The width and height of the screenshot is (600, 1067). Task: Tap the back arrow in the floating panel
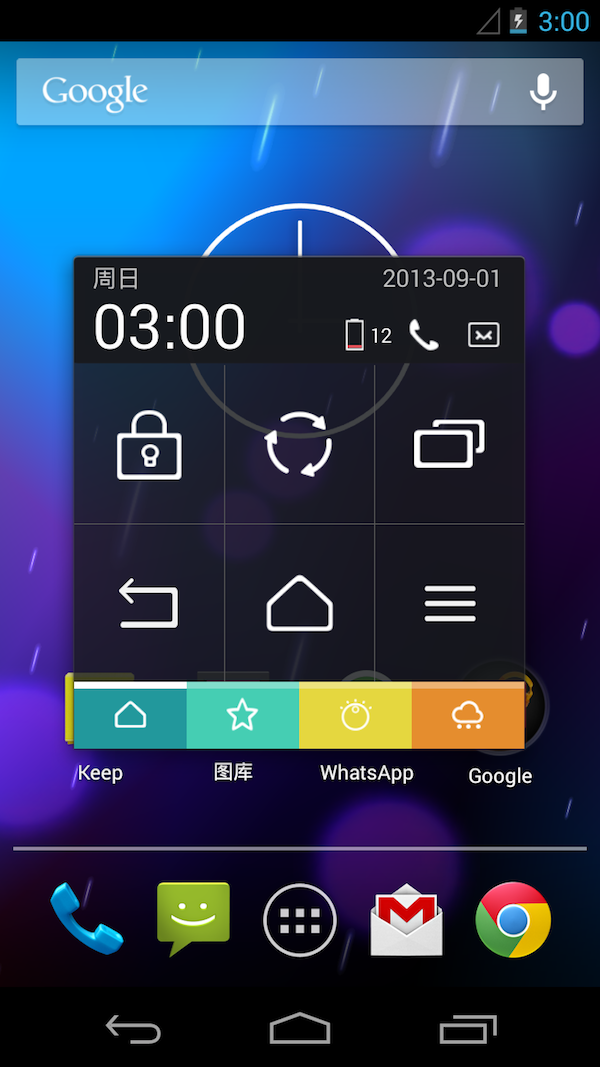click(x=149, y=605)
